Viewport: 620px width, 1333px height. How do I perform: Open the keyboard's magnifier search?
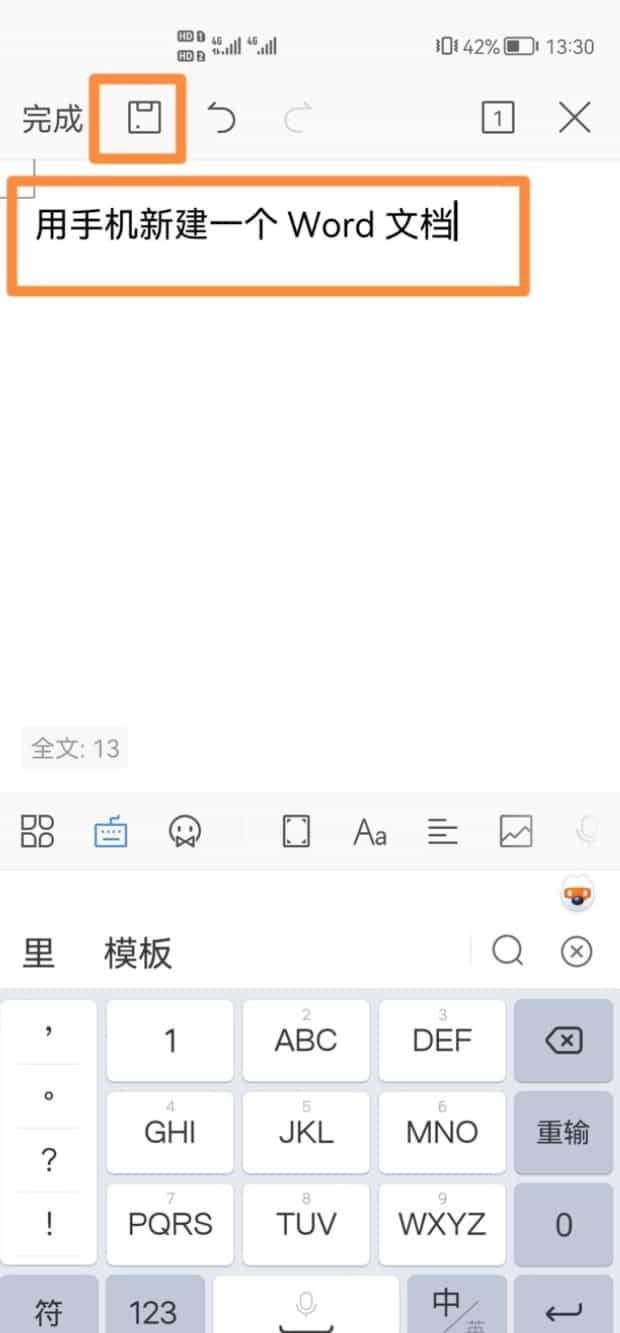pyautogui.click(x=508, y=951)
